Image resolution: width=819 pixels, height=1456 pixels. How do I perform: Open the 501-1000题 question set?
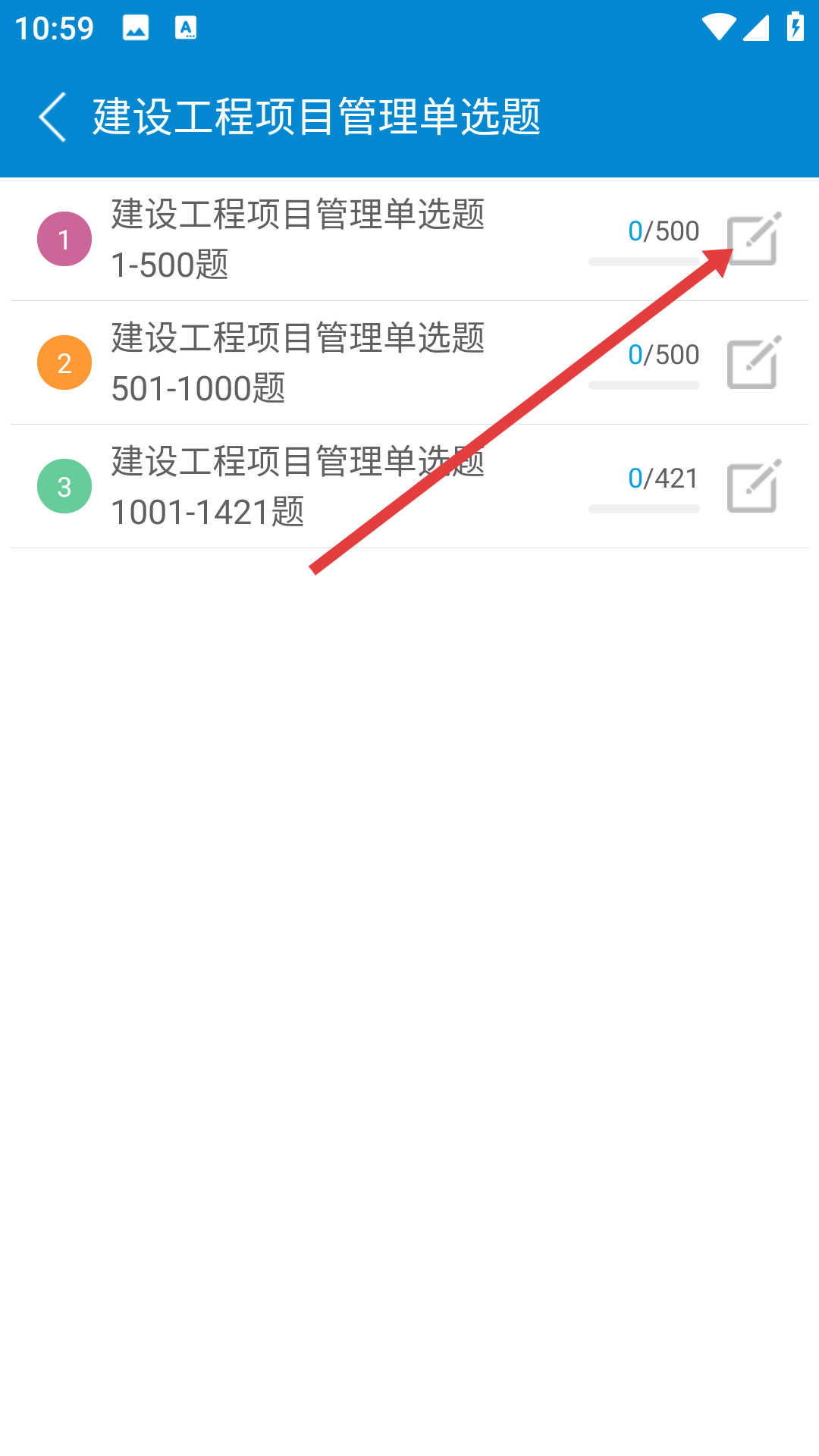pyautogui.click(x=297, y=362)
